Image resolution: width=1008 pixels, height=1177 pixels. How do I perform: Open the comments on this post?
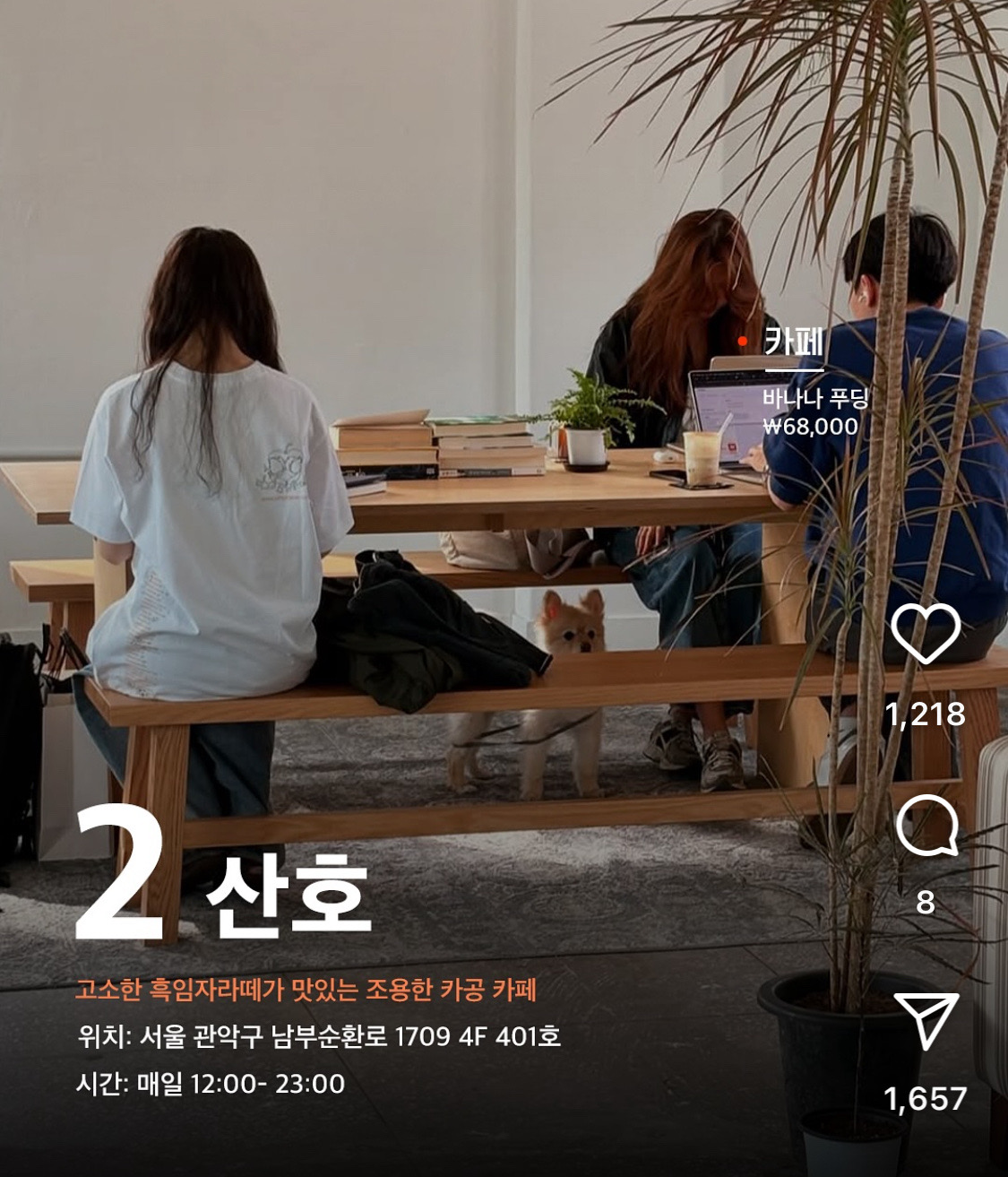[x=926, y=828]
